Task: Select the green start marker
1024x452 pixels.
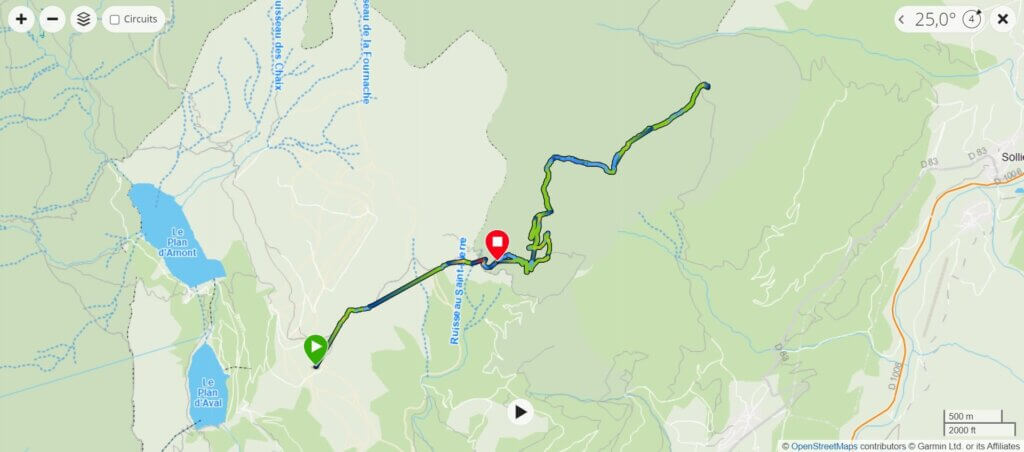Action: click(315, 347)
